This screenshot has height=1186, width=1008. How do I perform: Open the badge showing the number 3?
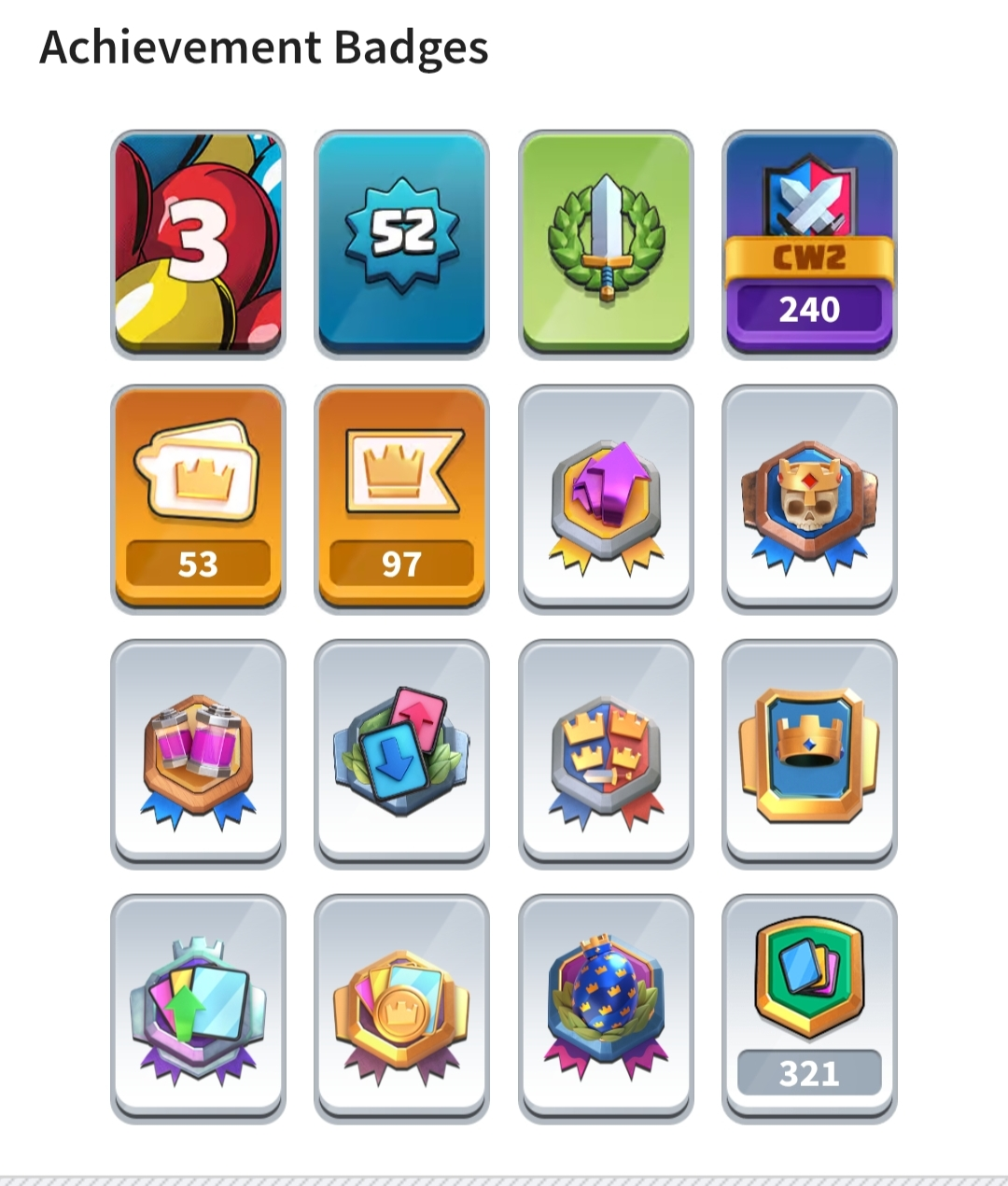(x=198, y=244)
